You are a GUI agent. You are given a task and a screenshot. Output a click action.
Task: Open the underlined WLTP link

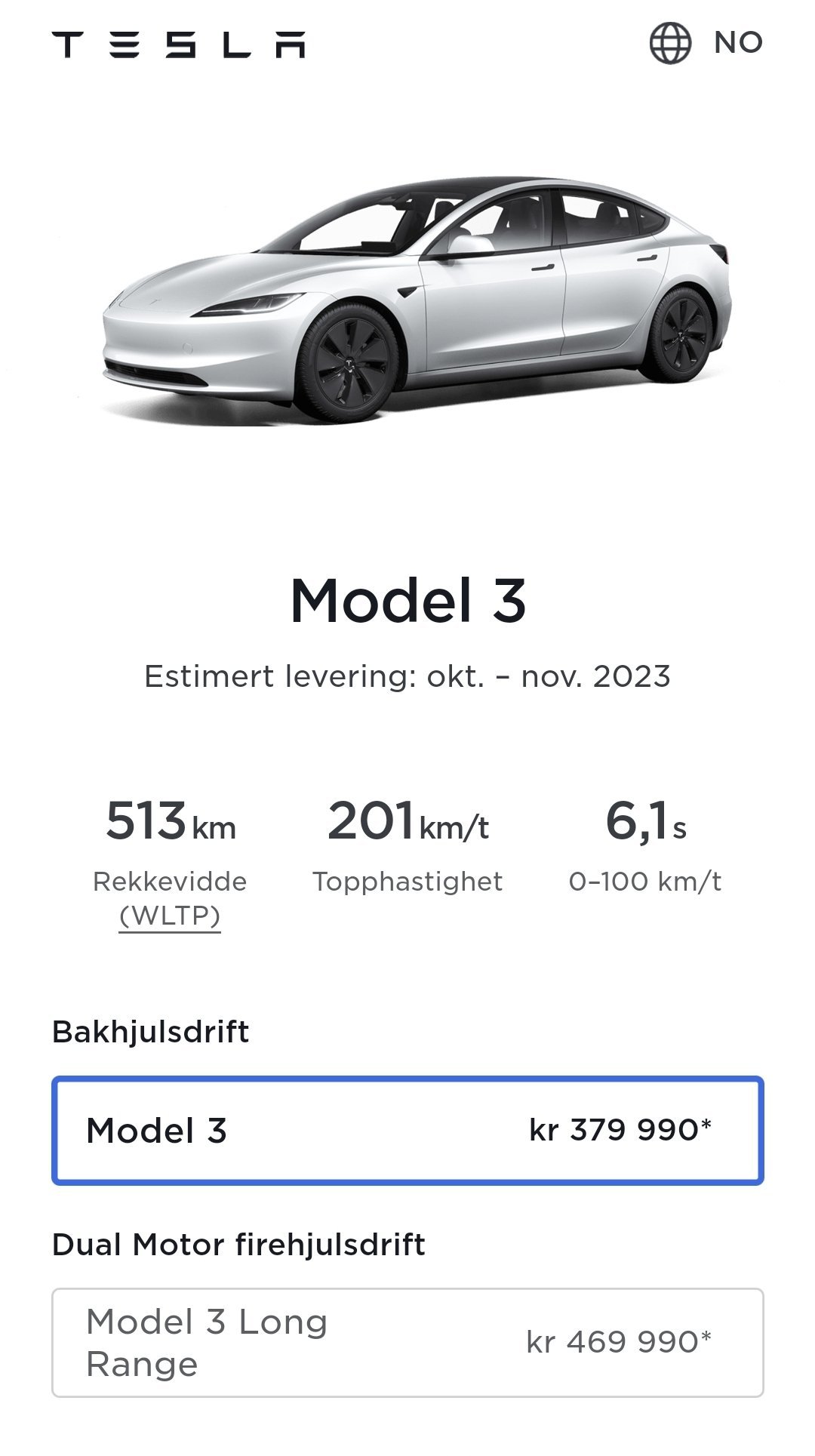coord(170,916)
